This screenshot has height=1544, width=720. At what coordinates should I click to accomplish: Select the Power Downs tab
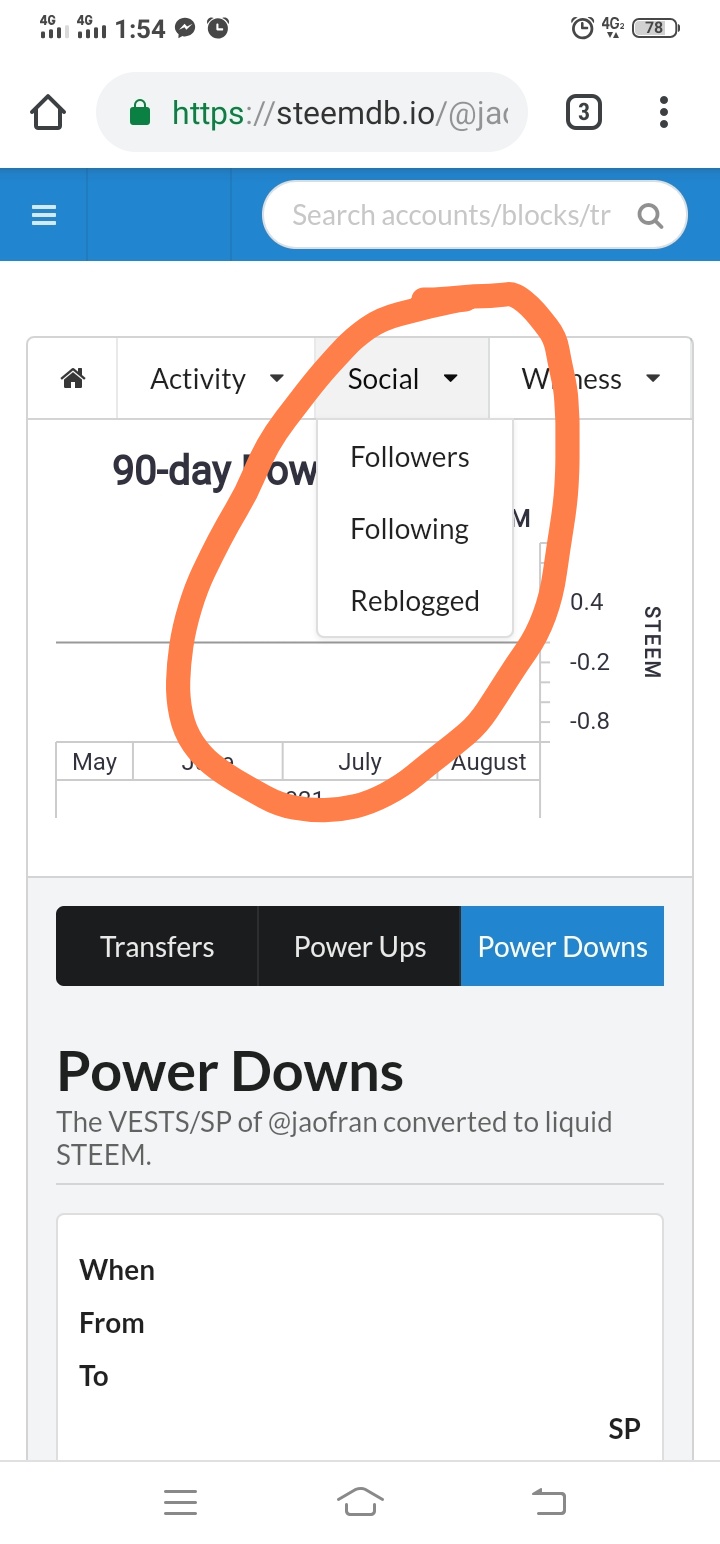(x=563, y=946)
